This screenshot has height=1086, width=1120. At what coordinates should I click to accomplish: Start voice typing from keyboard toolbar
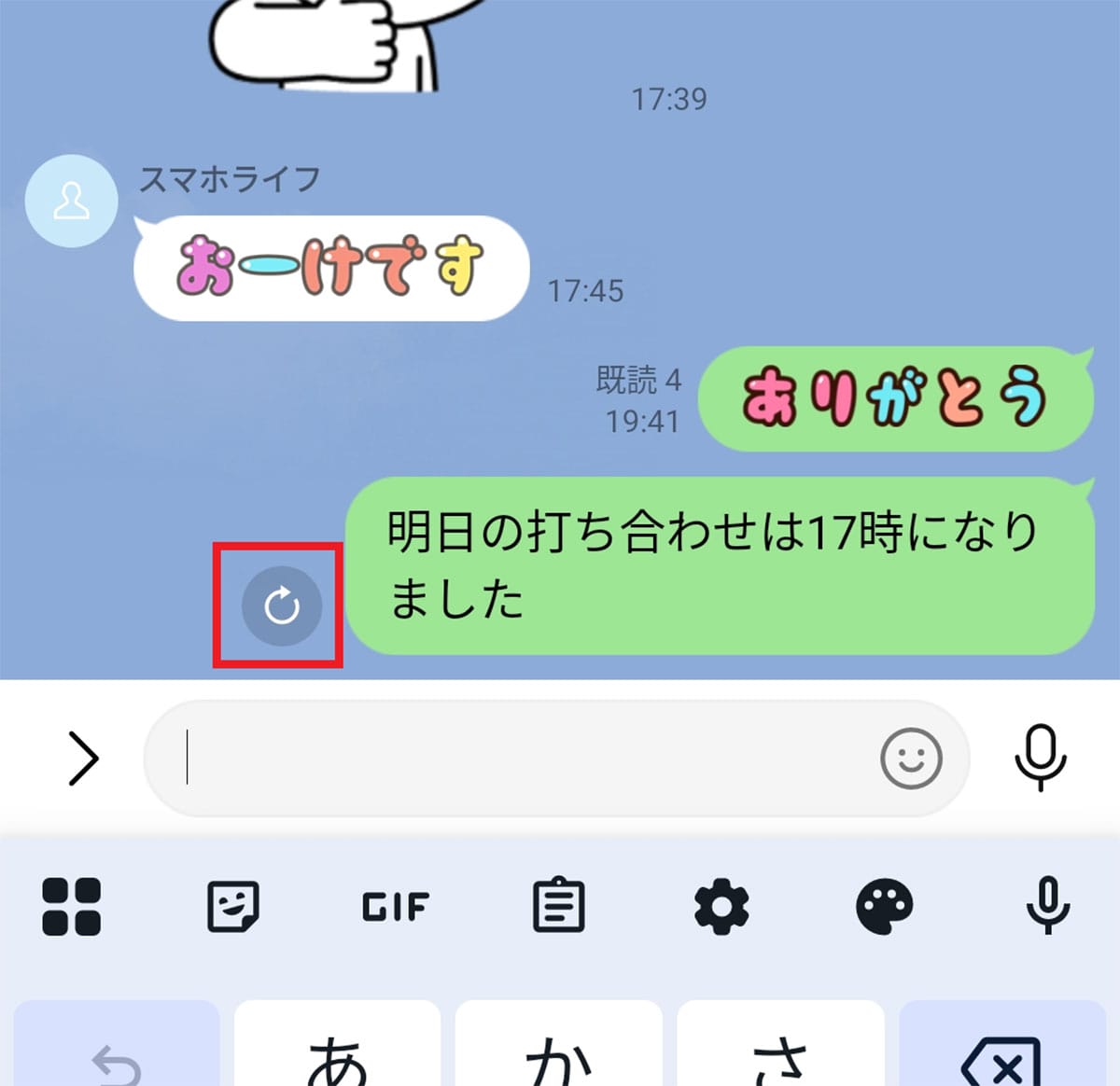pos(1047,906)
